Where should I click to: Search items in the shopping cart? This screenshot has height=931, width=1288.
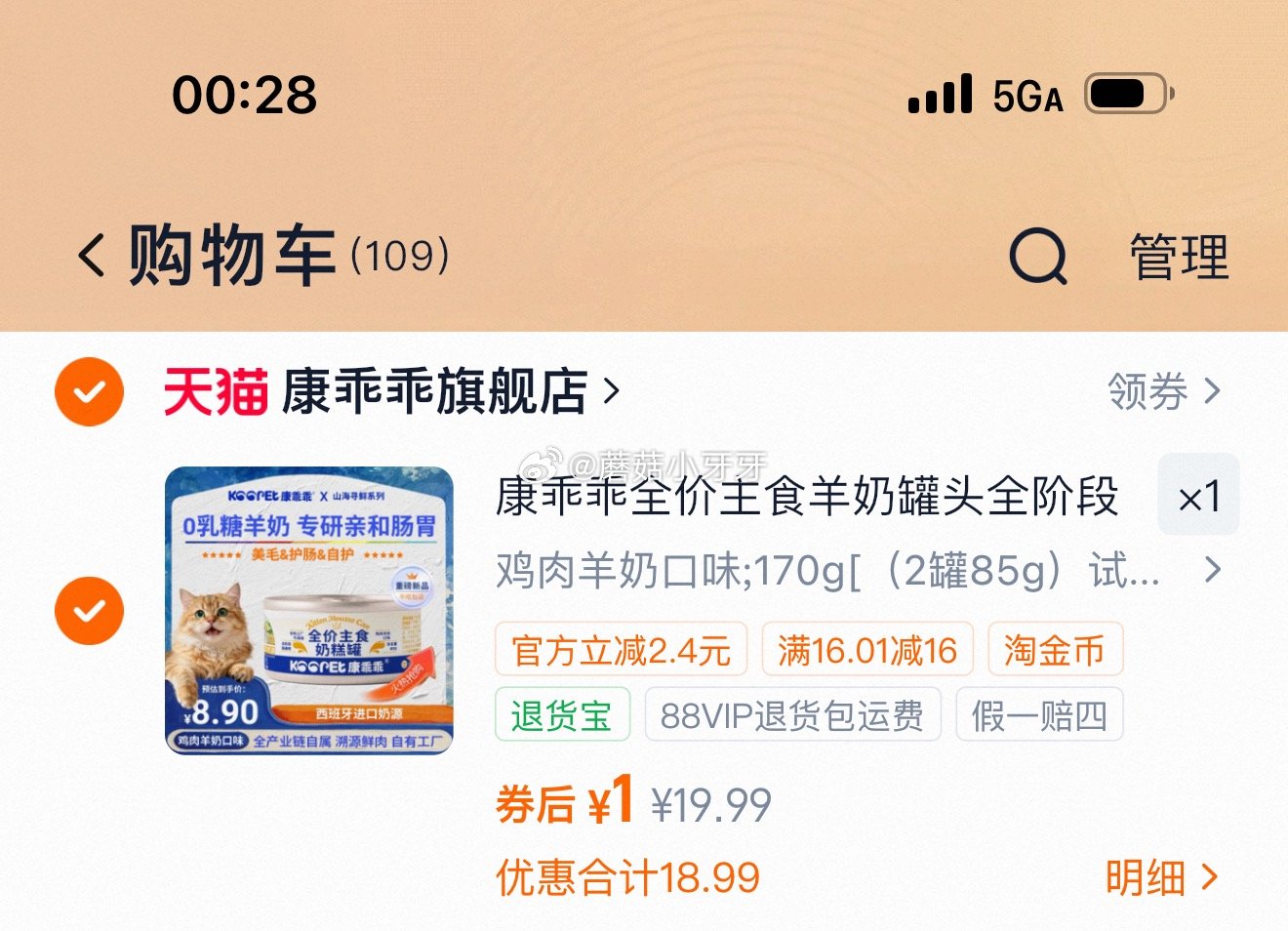[x=1037, y=257]
